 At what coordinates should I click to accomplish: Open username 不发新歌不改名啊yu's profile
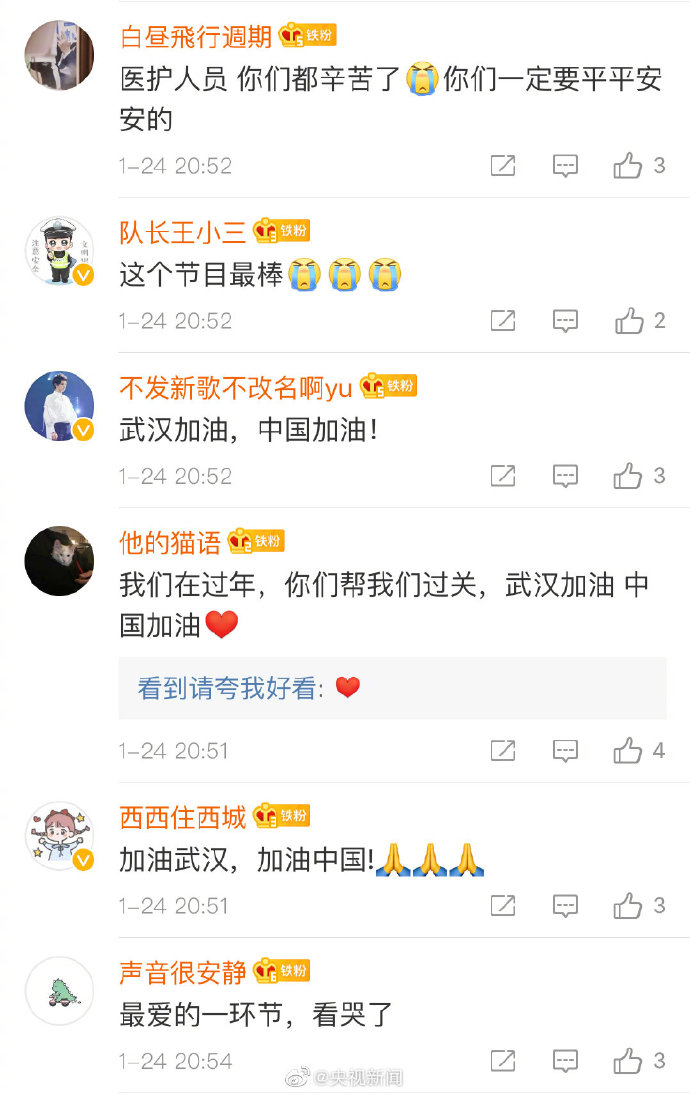click(x=236, y=387)
